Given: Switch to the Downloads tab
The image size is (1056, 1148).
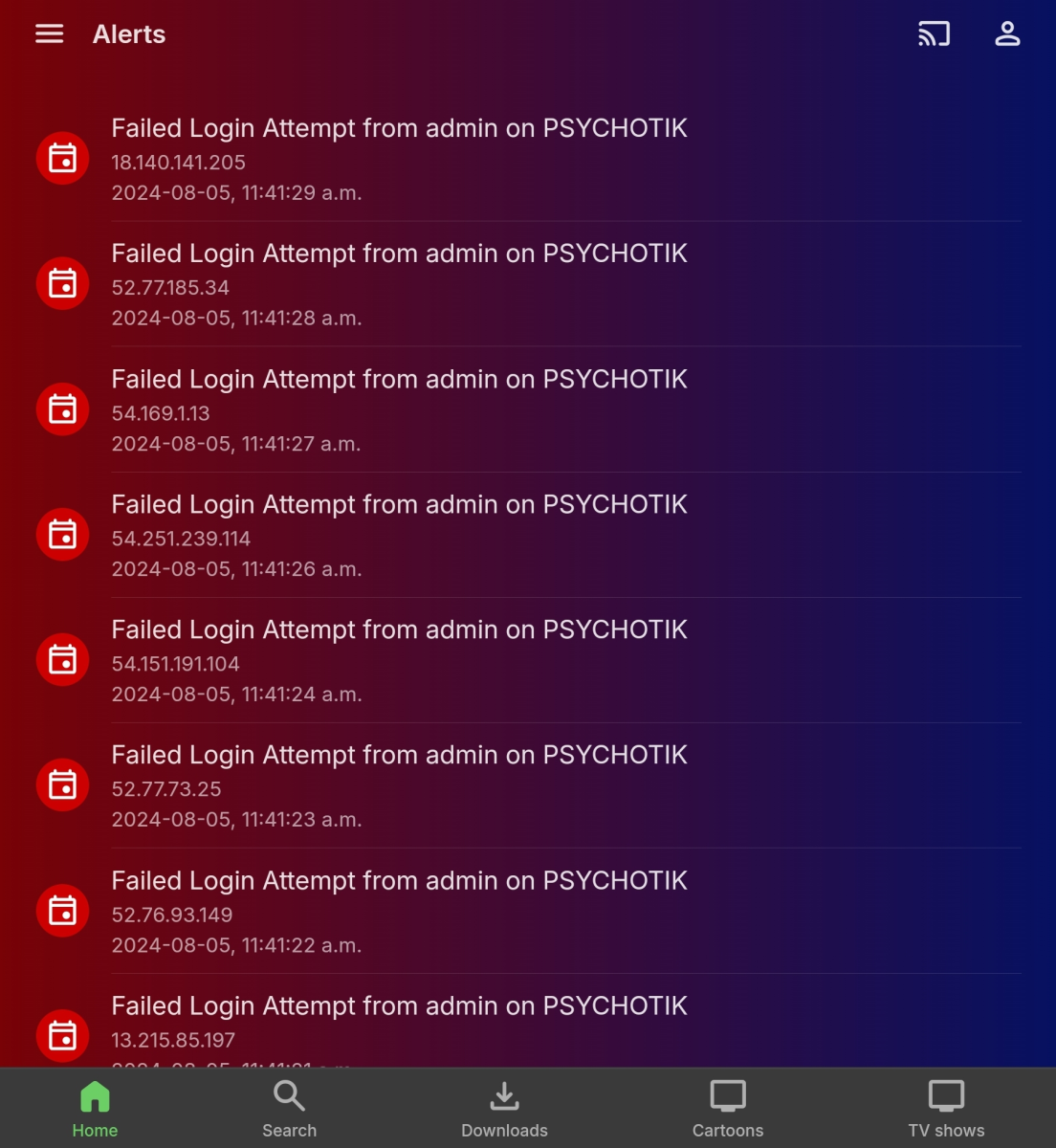Looking at the screenshot, I should click(x=504, y=1109).
